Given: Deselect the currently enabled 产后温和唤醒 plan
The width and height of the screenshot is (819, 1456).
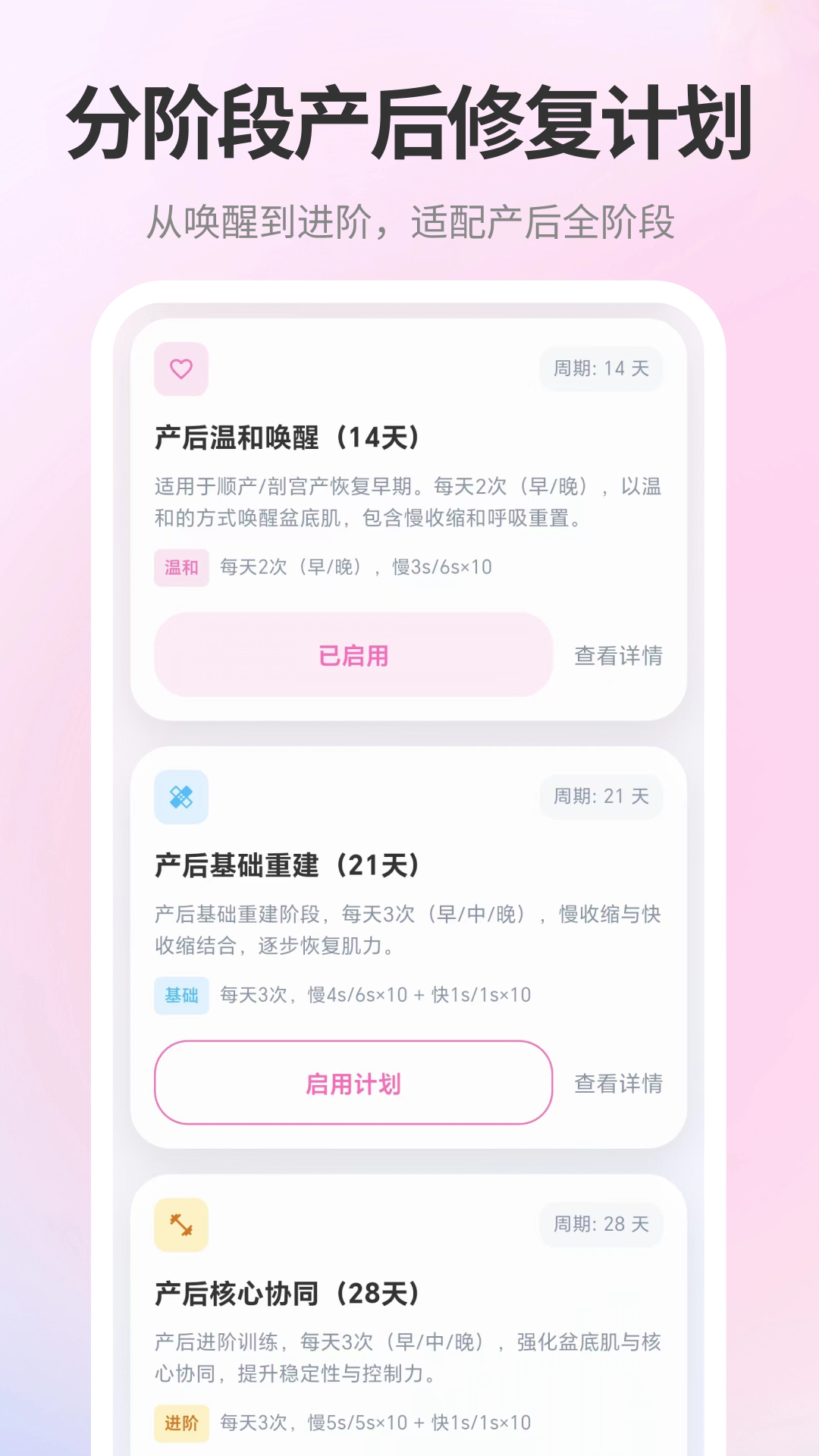Looking at the screenshot, I should tap(353, 655).
